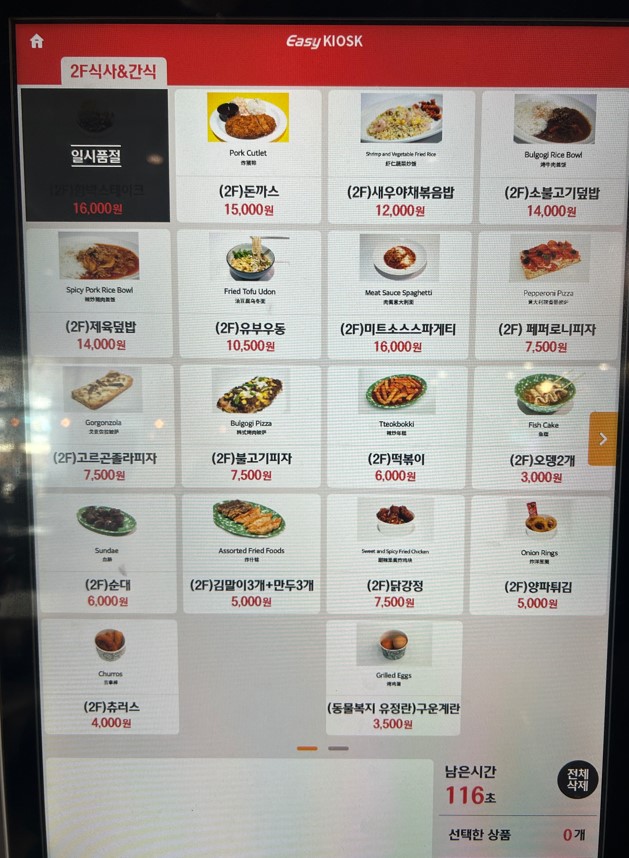This screenshot has width=629, height=858.
Task: Add Churros to the order
Action: coord(111,676)
